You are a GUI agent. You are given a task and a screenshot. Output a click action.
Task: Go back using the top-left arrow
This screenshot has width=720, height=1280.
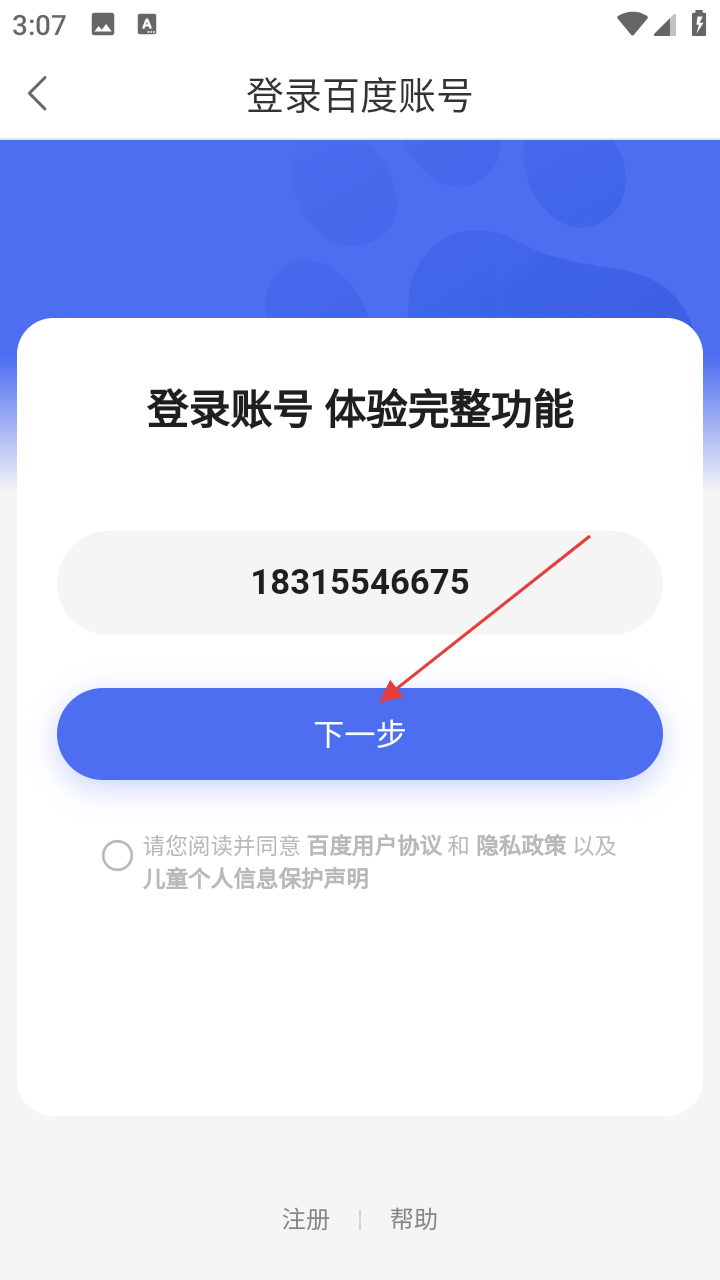pos(38,94)
